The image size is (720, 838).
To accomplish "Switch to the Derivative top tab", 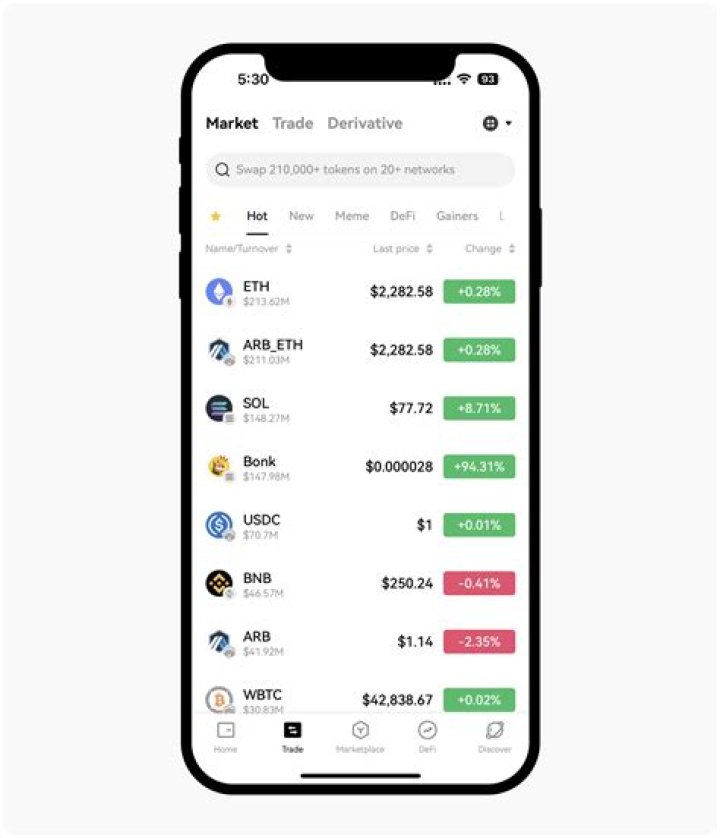I will (365, 123).
